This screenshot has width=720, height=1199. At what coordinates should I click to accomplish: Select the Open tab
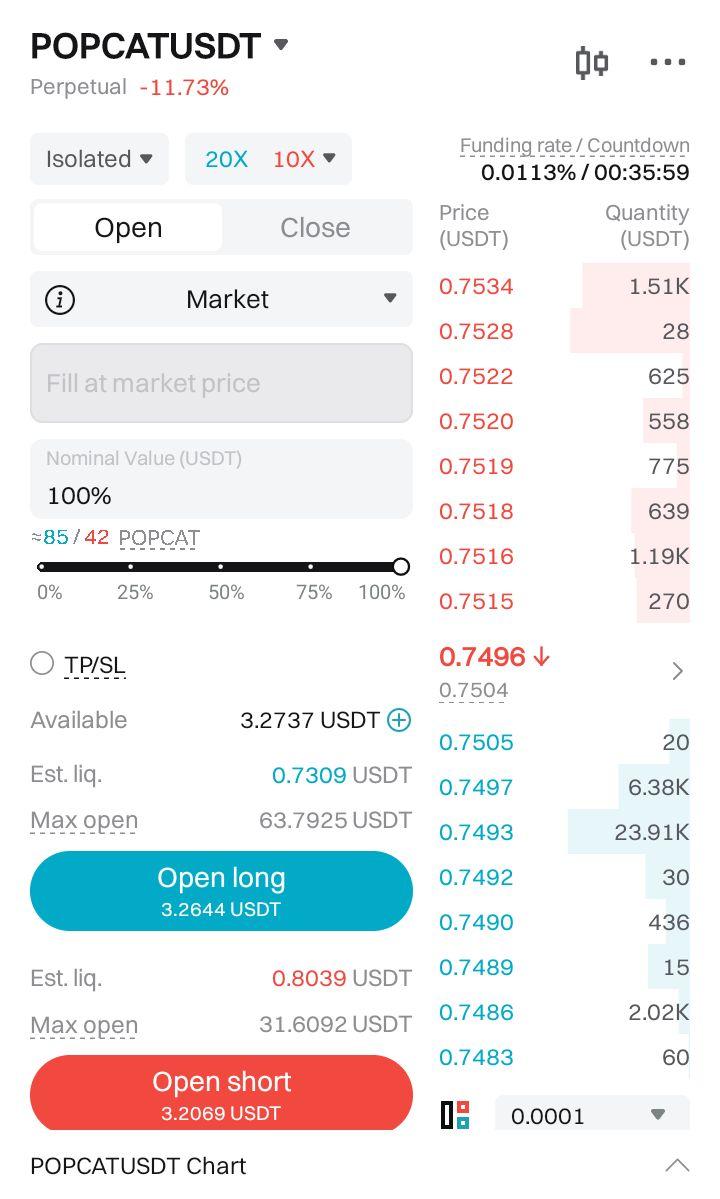[x=128, y=228]
